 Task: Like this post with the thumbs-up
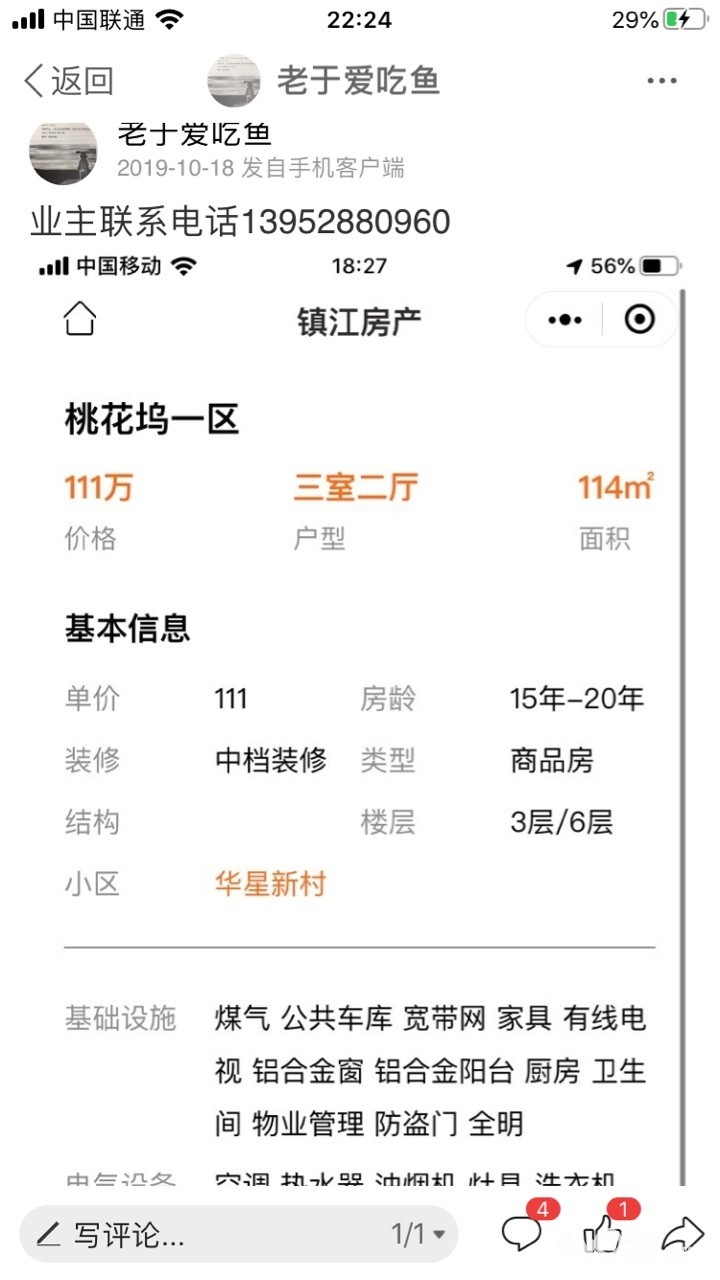click(604, 1234)
